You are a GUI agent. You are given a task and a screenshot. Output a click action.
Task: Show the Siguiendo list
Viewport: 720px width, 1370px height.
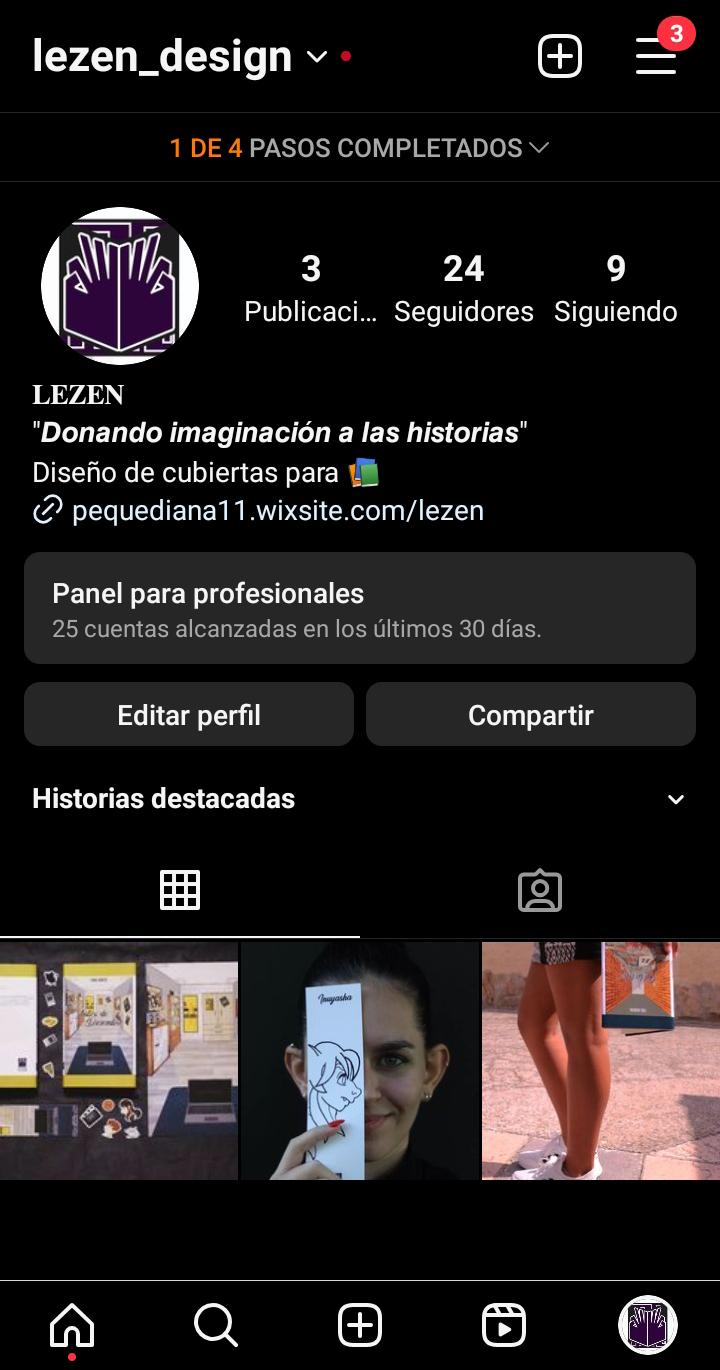pos(615,288)
